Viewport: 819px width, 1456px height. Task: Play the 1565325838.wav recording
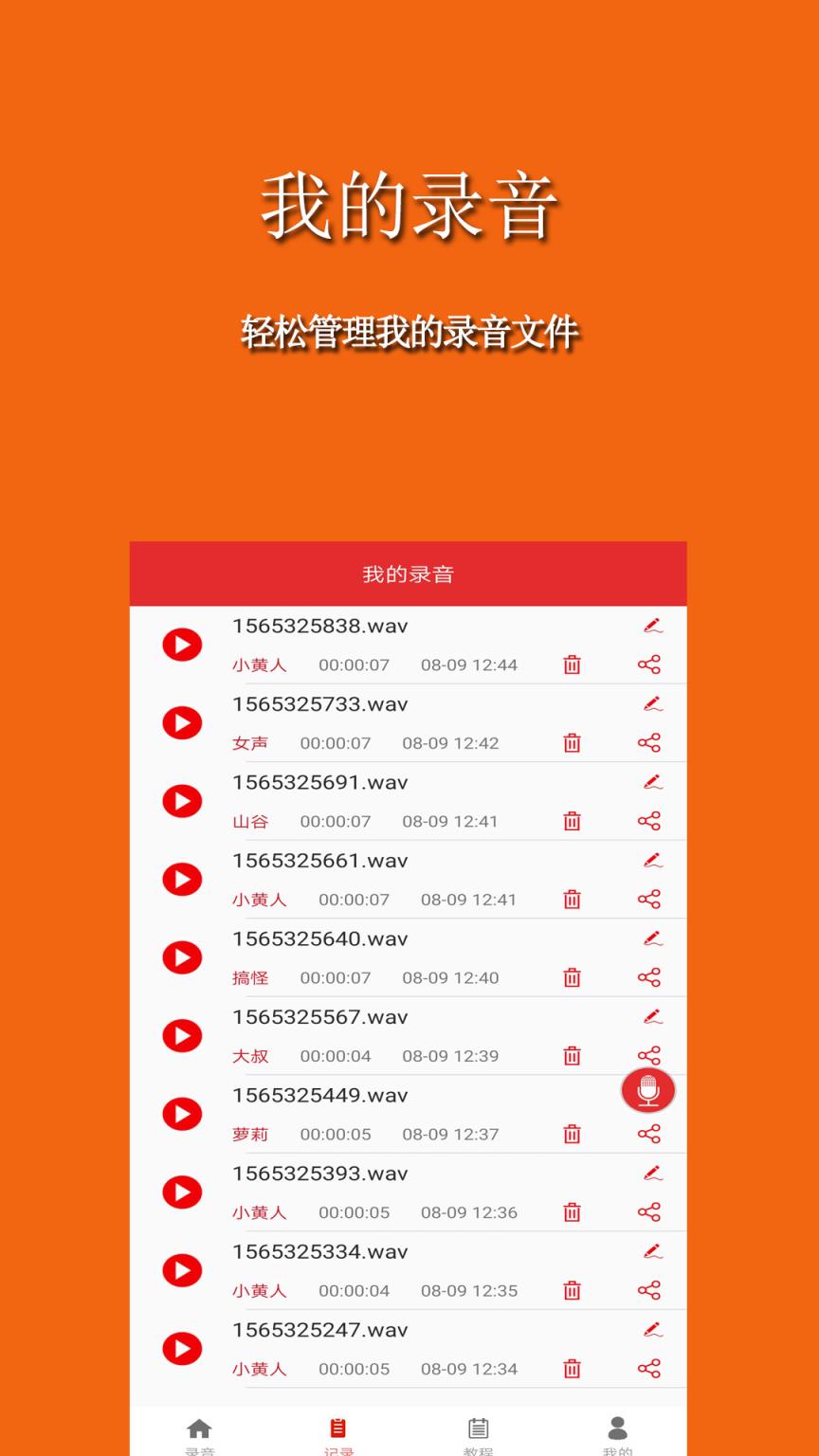(182, 645)
